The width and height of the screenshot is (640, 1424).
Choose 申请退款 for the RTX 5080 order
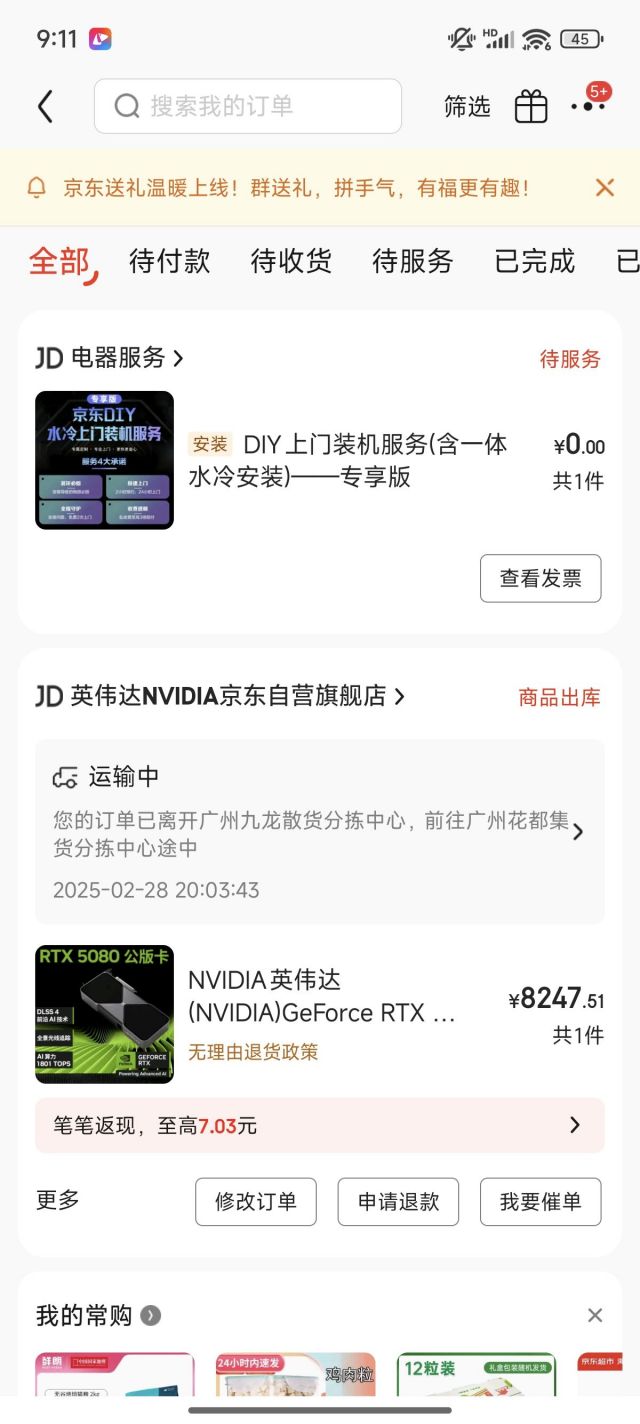[x=398, y=1201]
